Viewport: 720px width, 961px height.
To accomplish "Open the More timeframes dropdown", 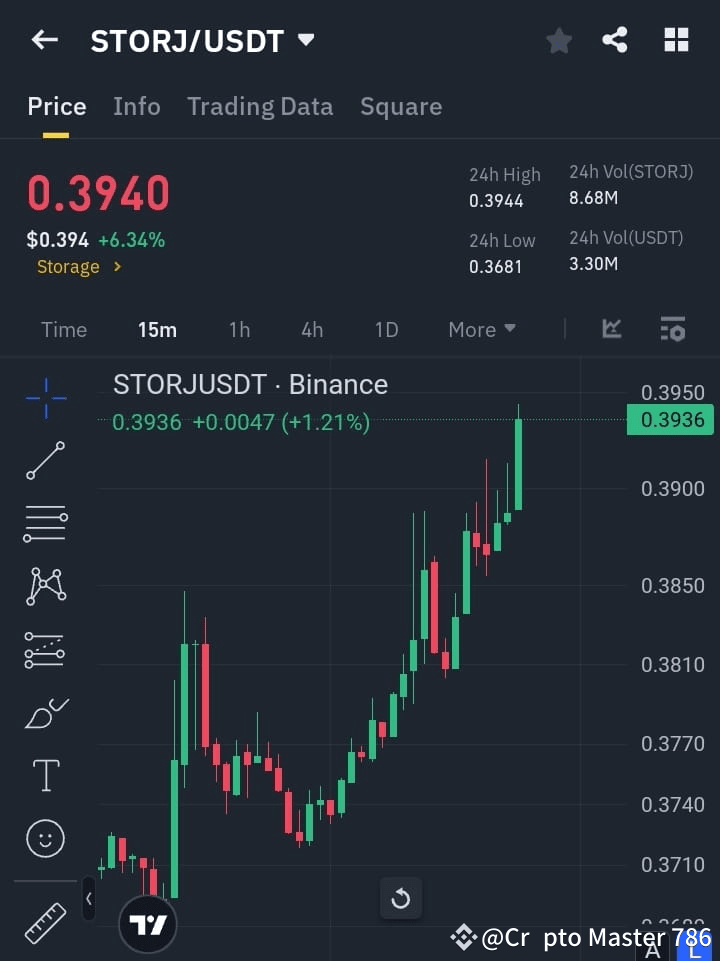I will pyautogui.click(x=481, y=329).
